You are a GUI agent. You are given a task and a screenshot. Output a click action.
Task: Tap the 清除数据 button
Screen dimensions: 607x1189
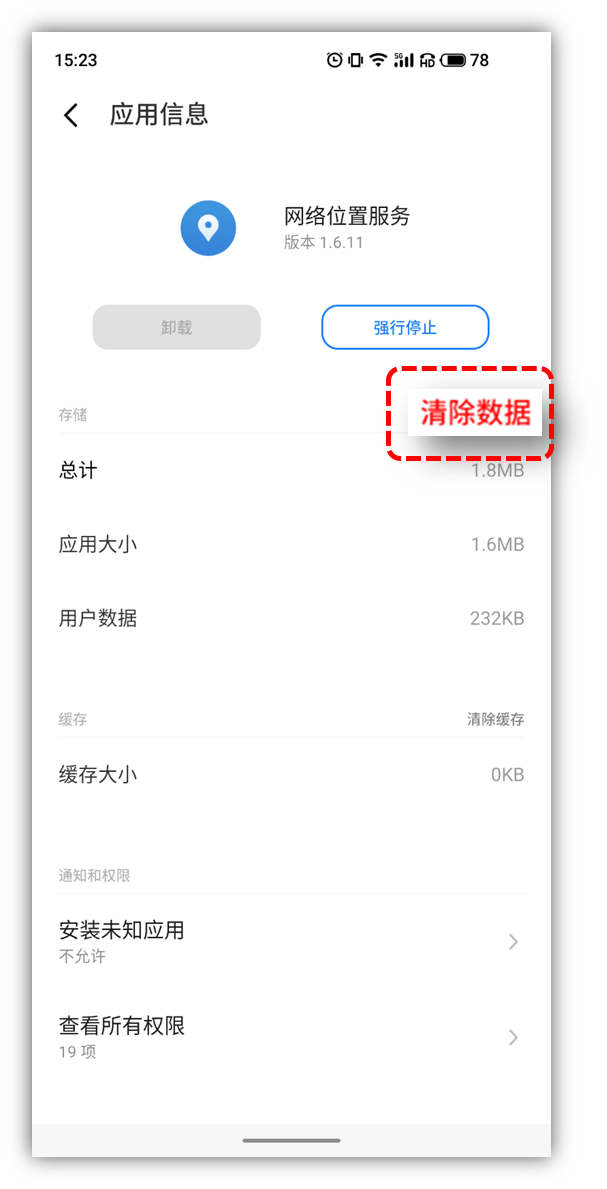[475, 412]
